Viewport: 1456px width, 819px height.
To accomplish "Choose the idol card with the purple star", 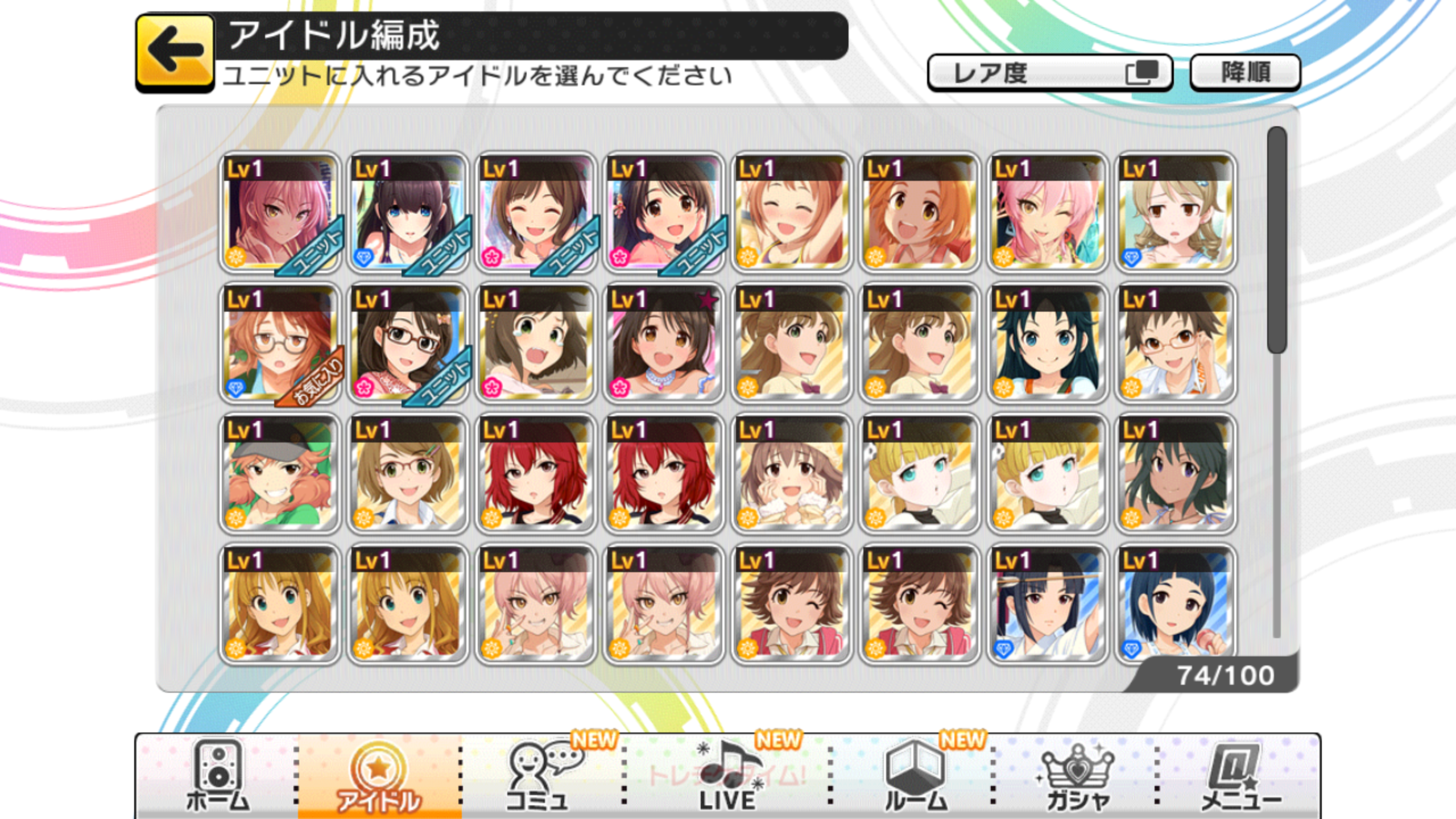I will (663, 343).
